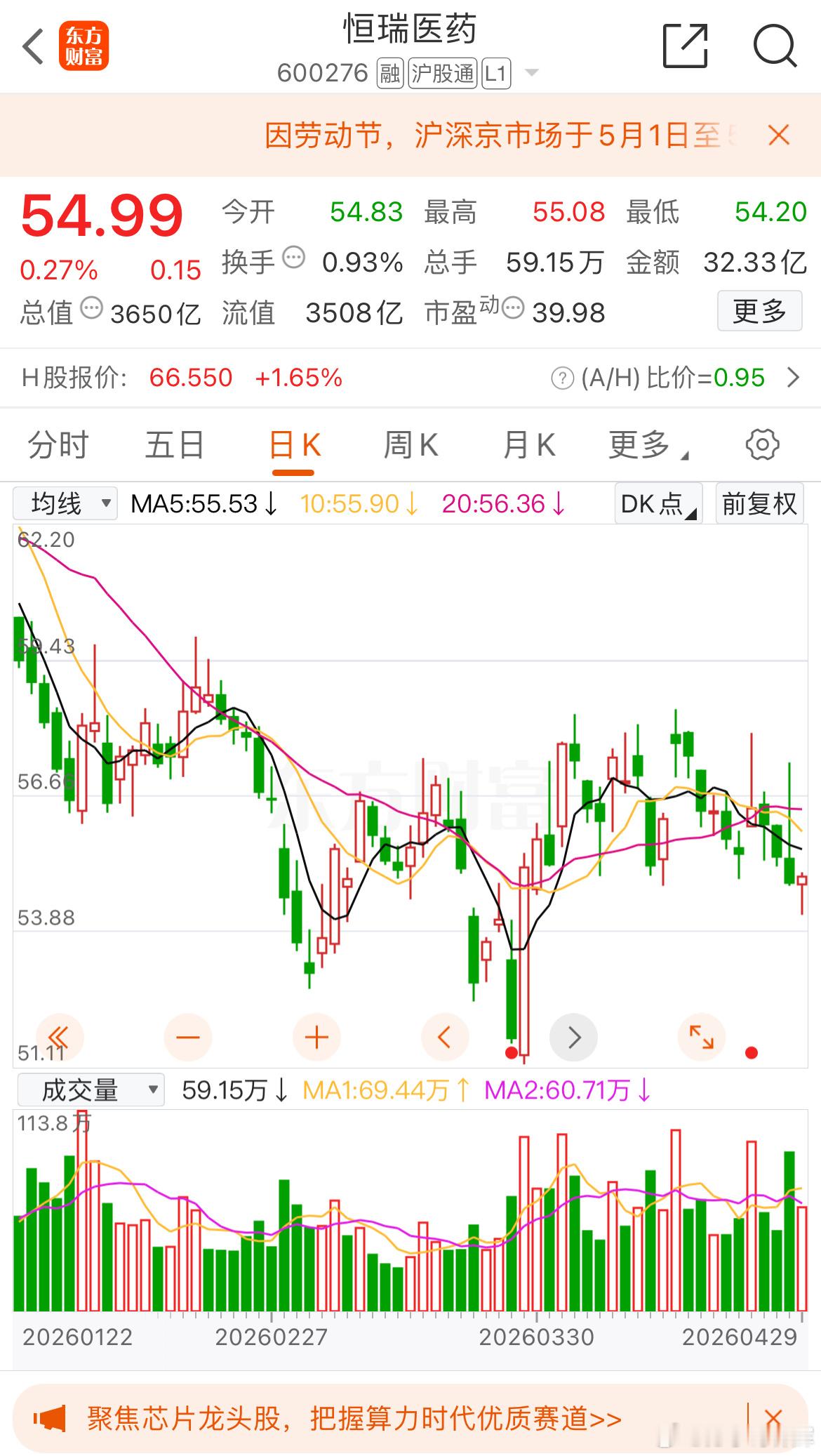Go back using the back arrow

pos(33,45)
